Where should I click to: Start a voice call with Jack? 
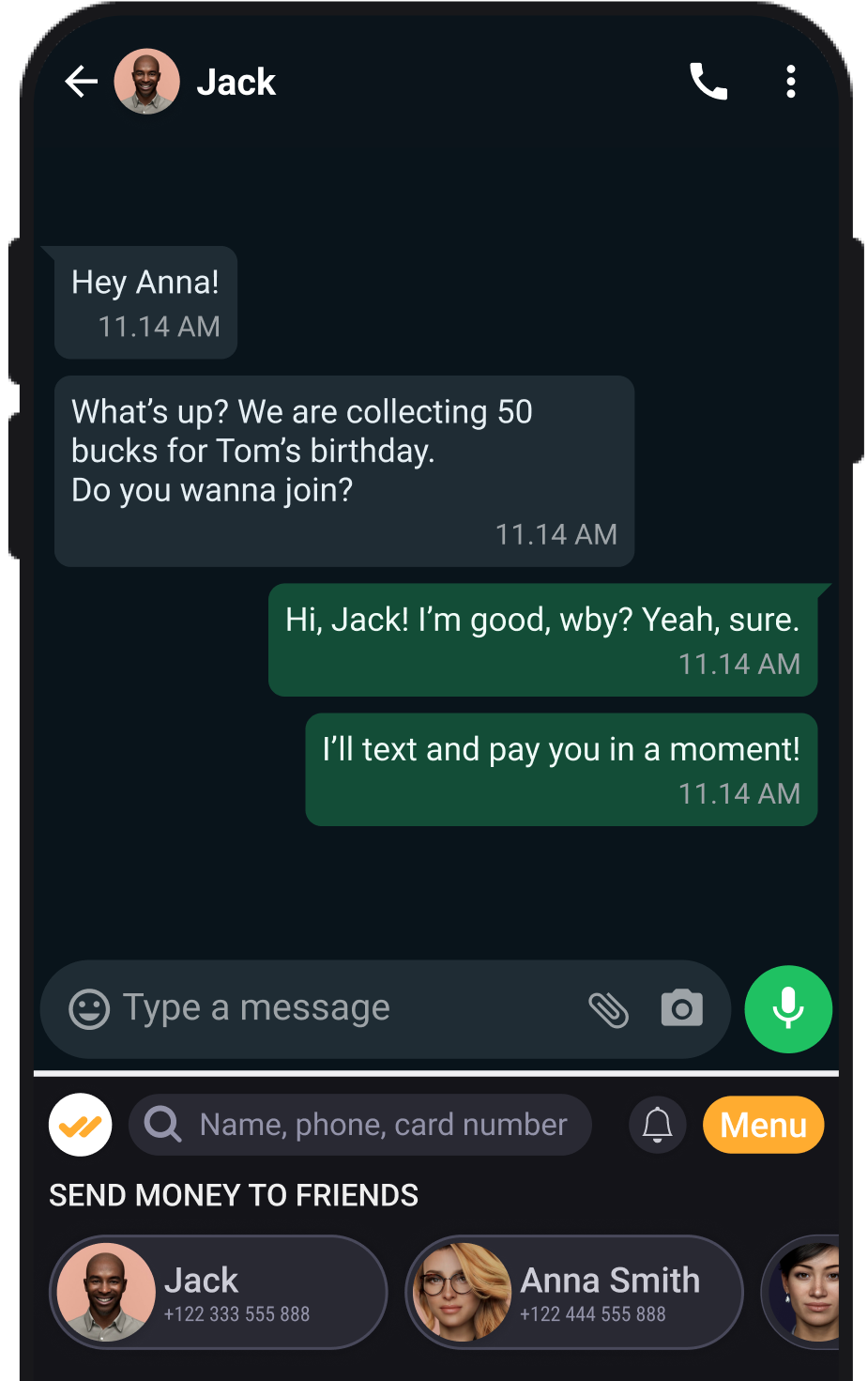[x=708, y=82]
